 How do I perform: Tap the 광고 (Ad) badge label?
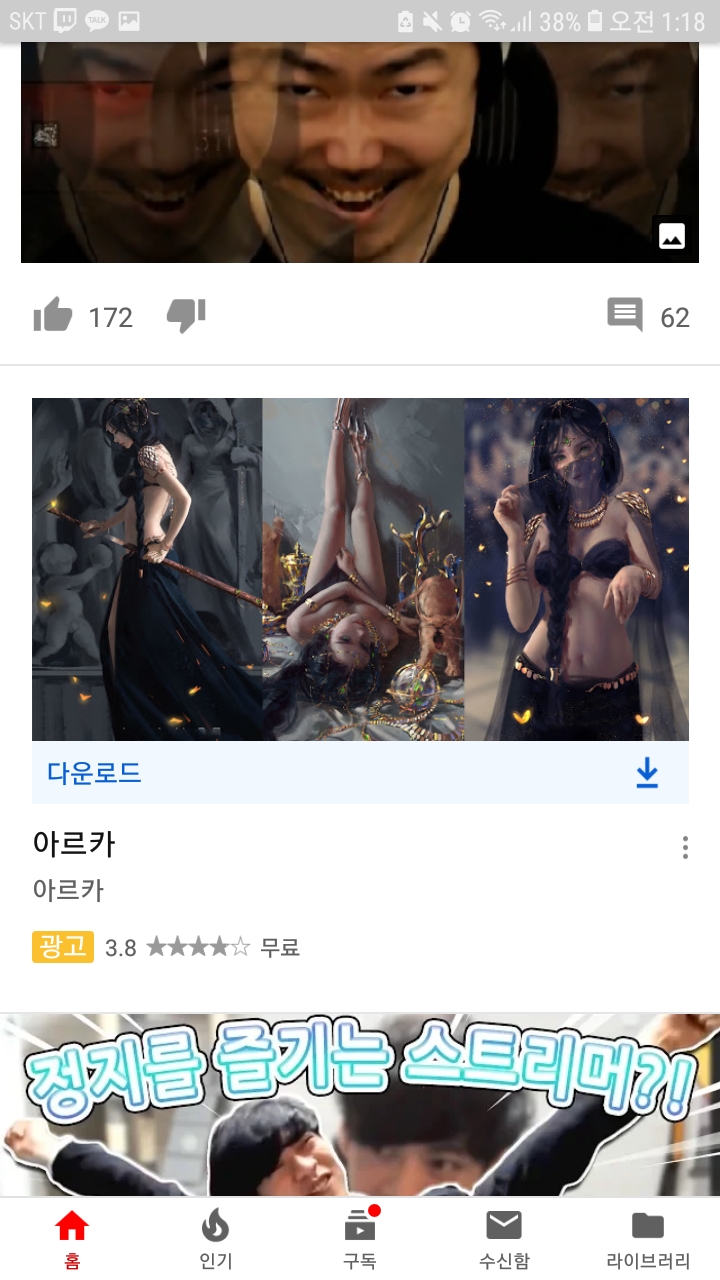pos(64,946)
